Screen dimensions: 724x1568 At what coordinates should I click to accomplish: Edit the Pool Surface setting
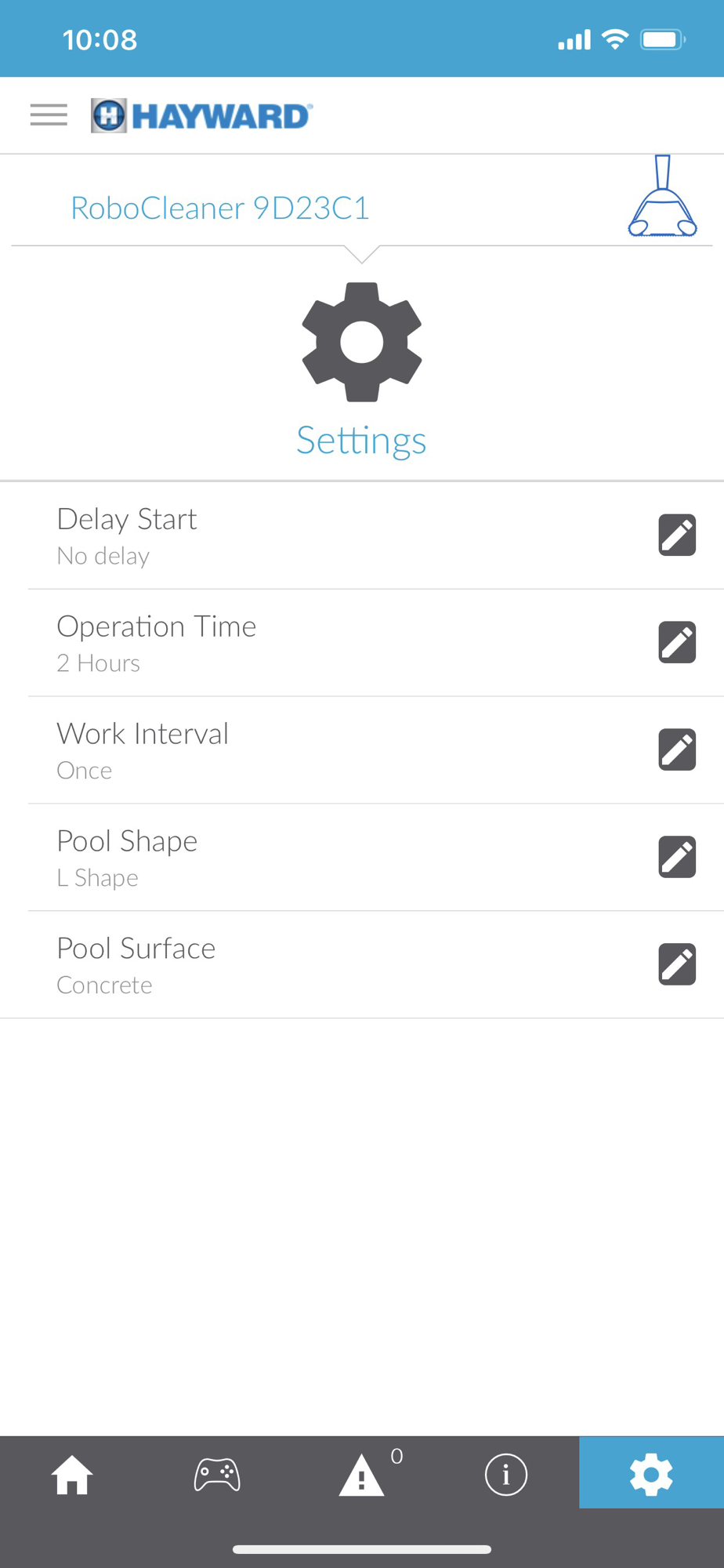coord(677,964)
